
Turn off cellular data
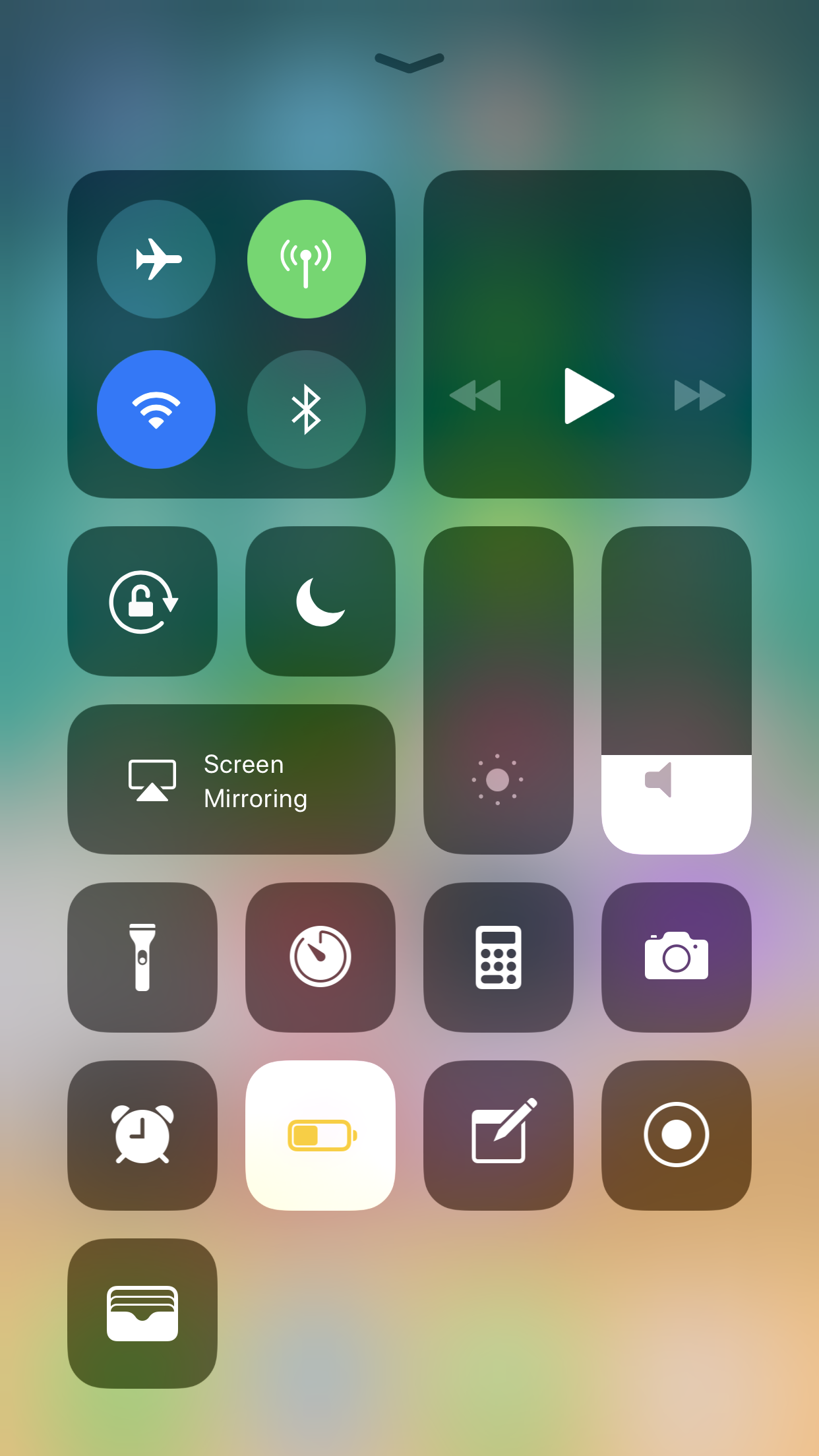tap(307, 259)
